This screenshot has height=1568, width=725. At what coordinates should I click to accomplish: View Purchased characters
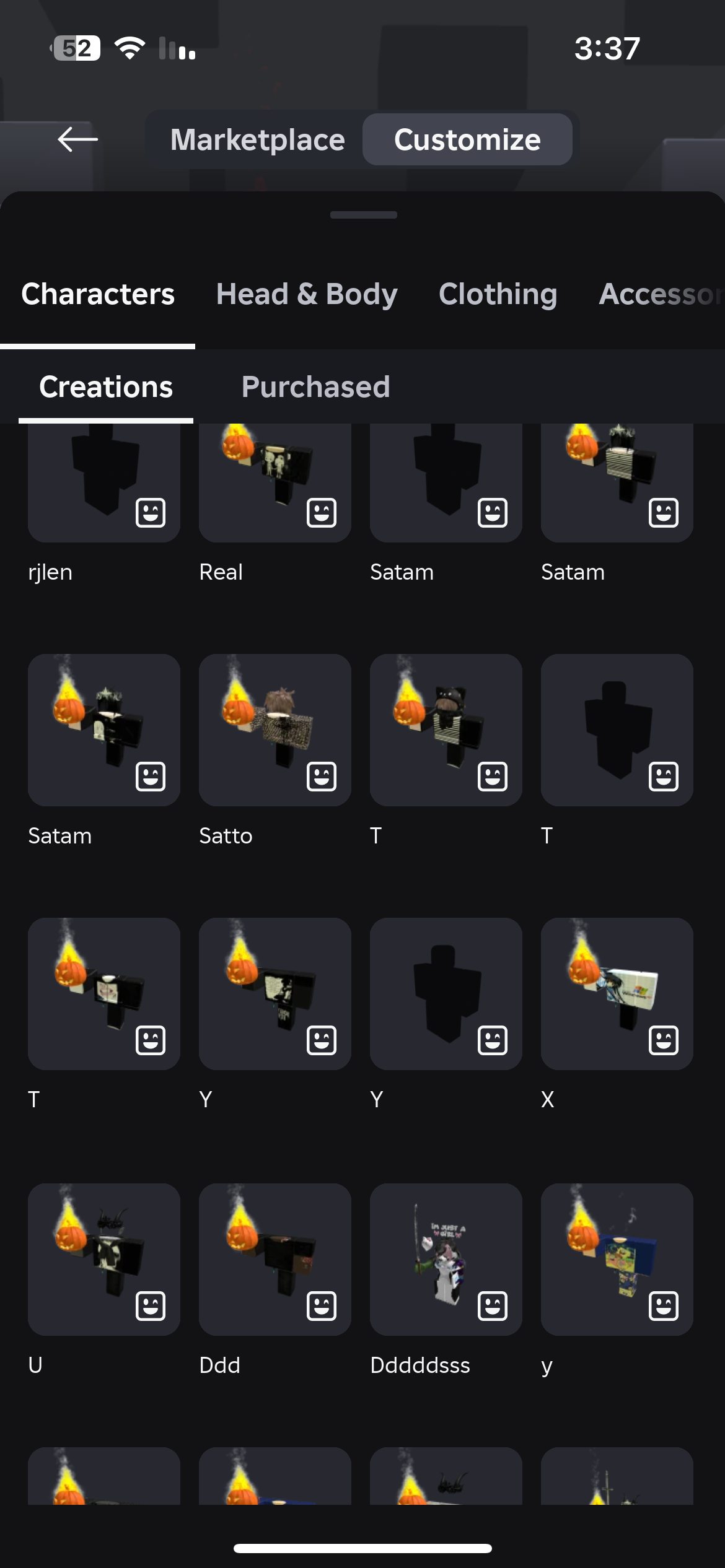coord(315,387)
